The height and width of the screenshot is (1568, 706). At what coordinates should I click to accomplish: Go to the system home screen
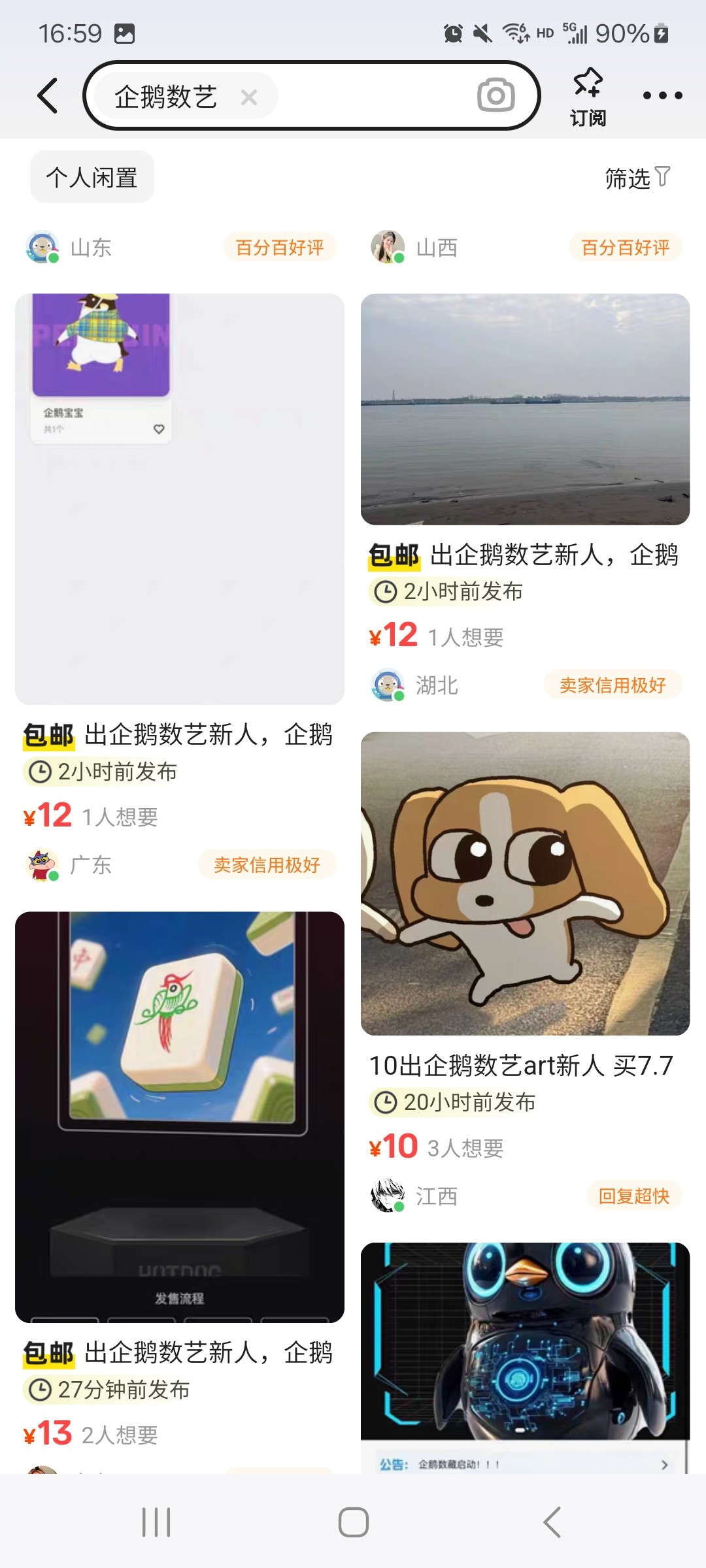pyautogui.click(x=353, y=1522)
